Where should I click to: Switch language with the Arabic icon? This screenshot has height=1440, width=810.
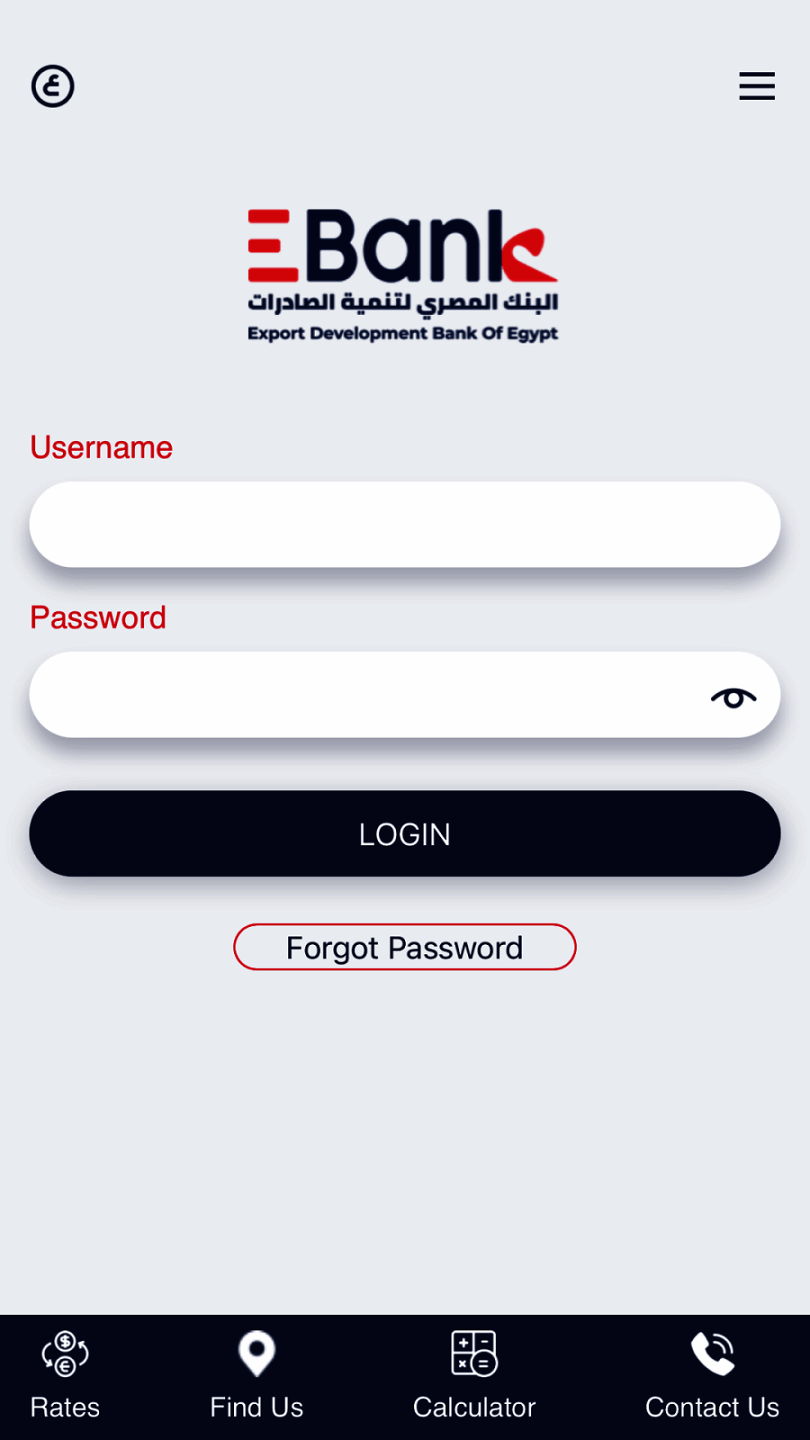53,86
